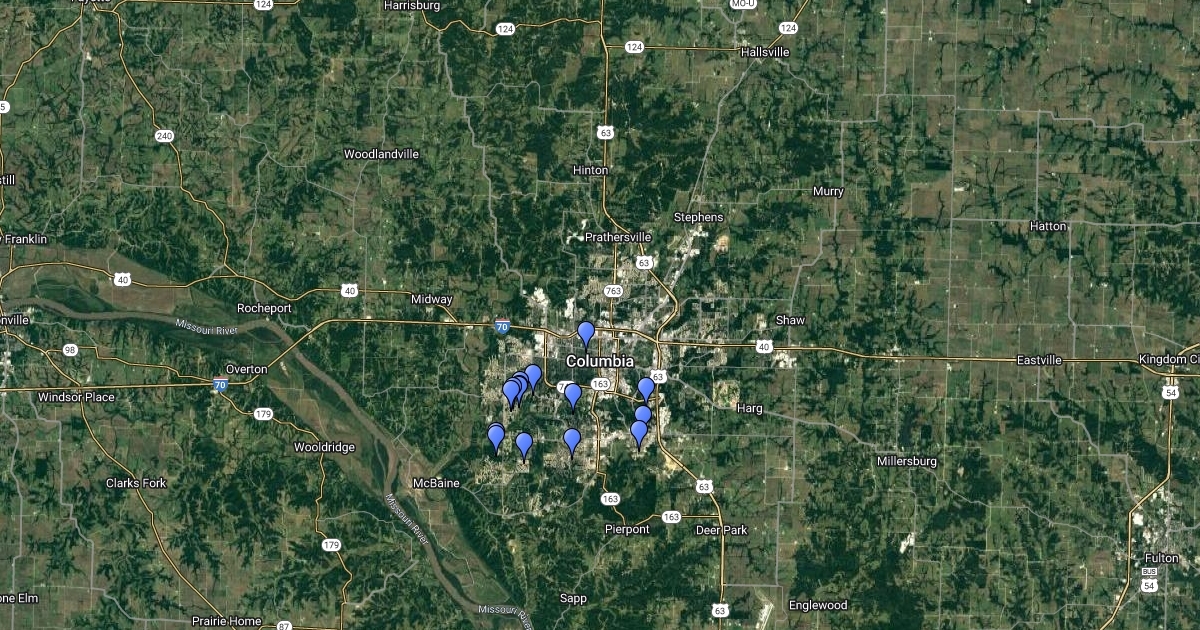Select the pin touching the 63 shield southeast of Columbia
This screenshot has height=630, width=1200.
pyautogui.click(x=646, y=388)
